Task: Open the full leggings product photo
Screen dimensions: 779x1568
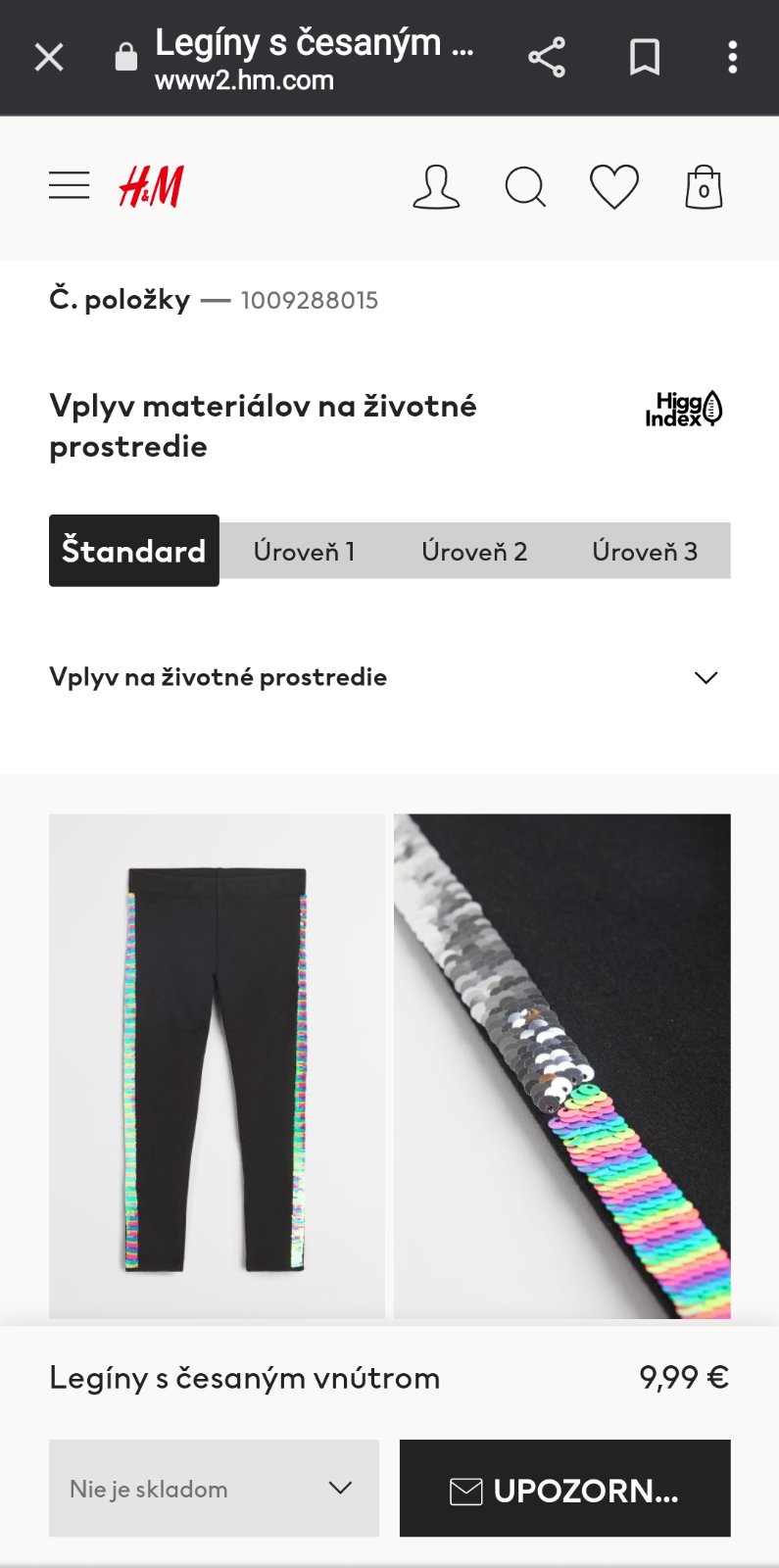Action: pos(217,1065)
